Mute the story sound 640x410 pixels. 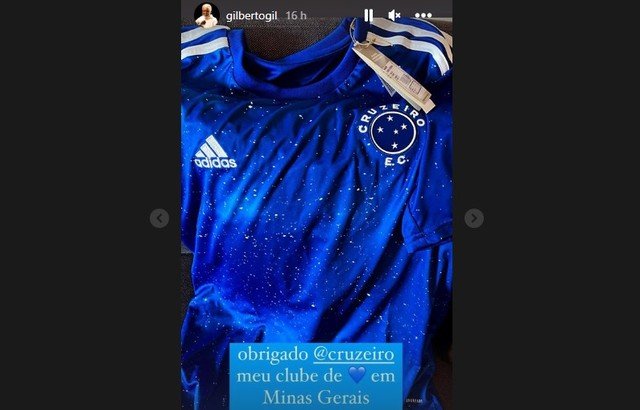394,16
